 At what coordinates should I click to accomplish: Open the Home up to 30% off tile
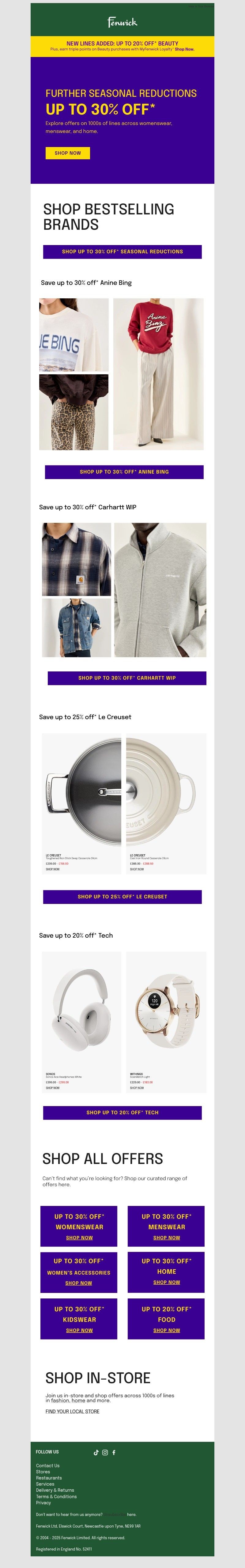[166, 1271]
